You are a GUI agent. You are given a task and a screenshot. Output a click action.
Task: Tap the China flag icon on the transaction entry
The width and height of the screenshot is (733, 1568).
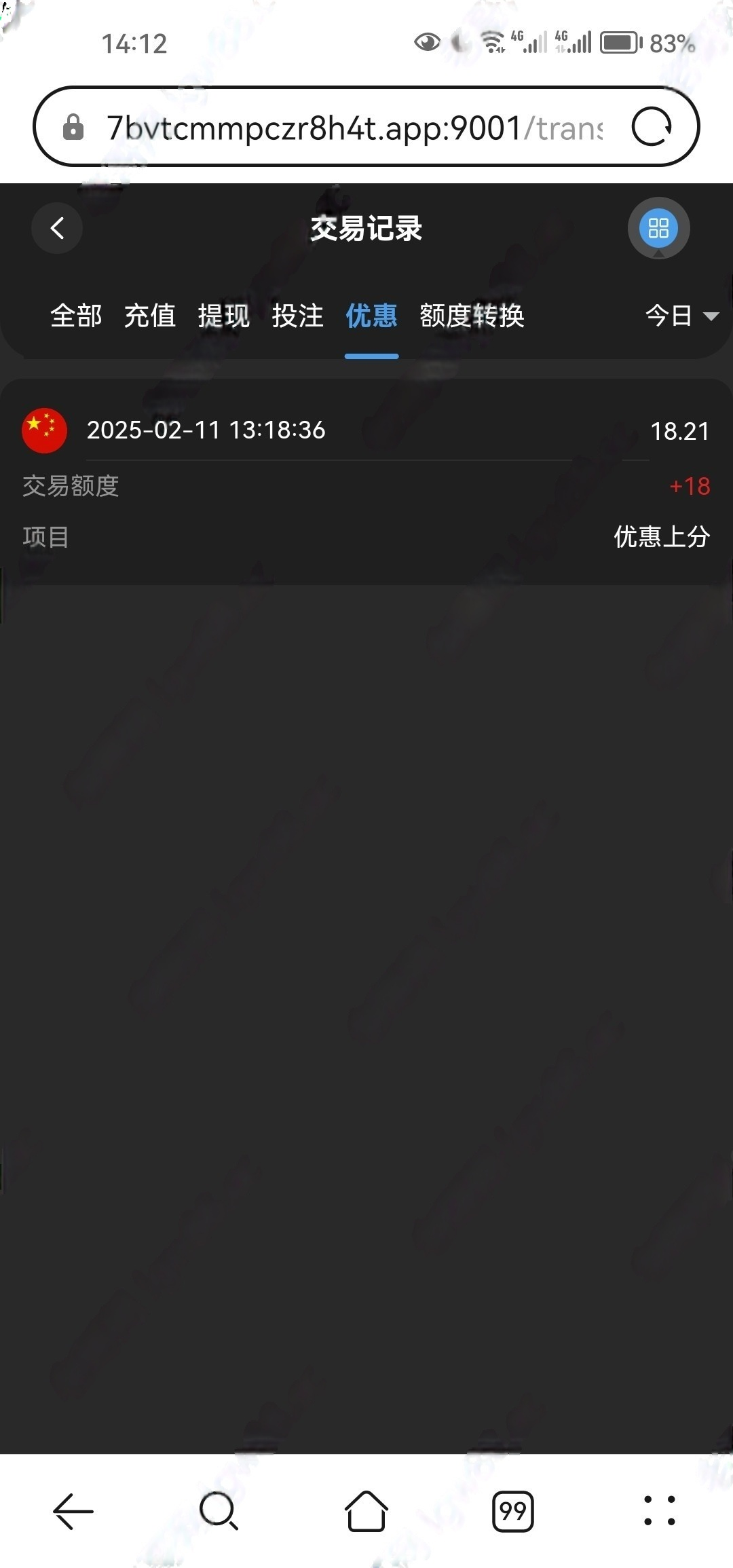click(x=45, y=430)
